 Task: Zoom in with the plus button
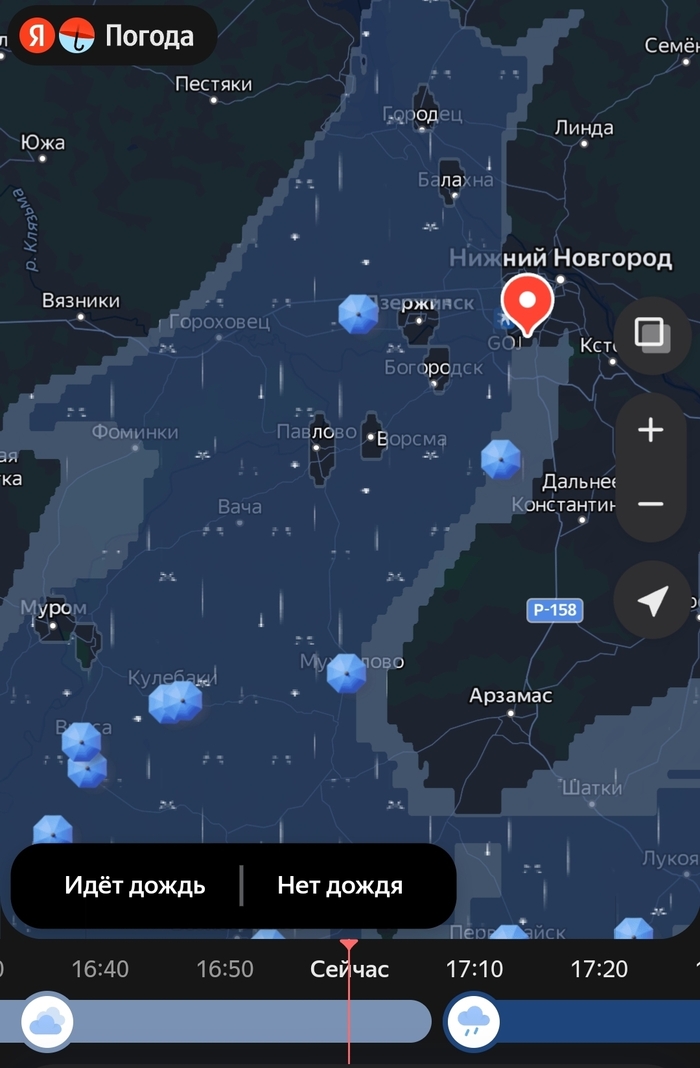point(651,430)
